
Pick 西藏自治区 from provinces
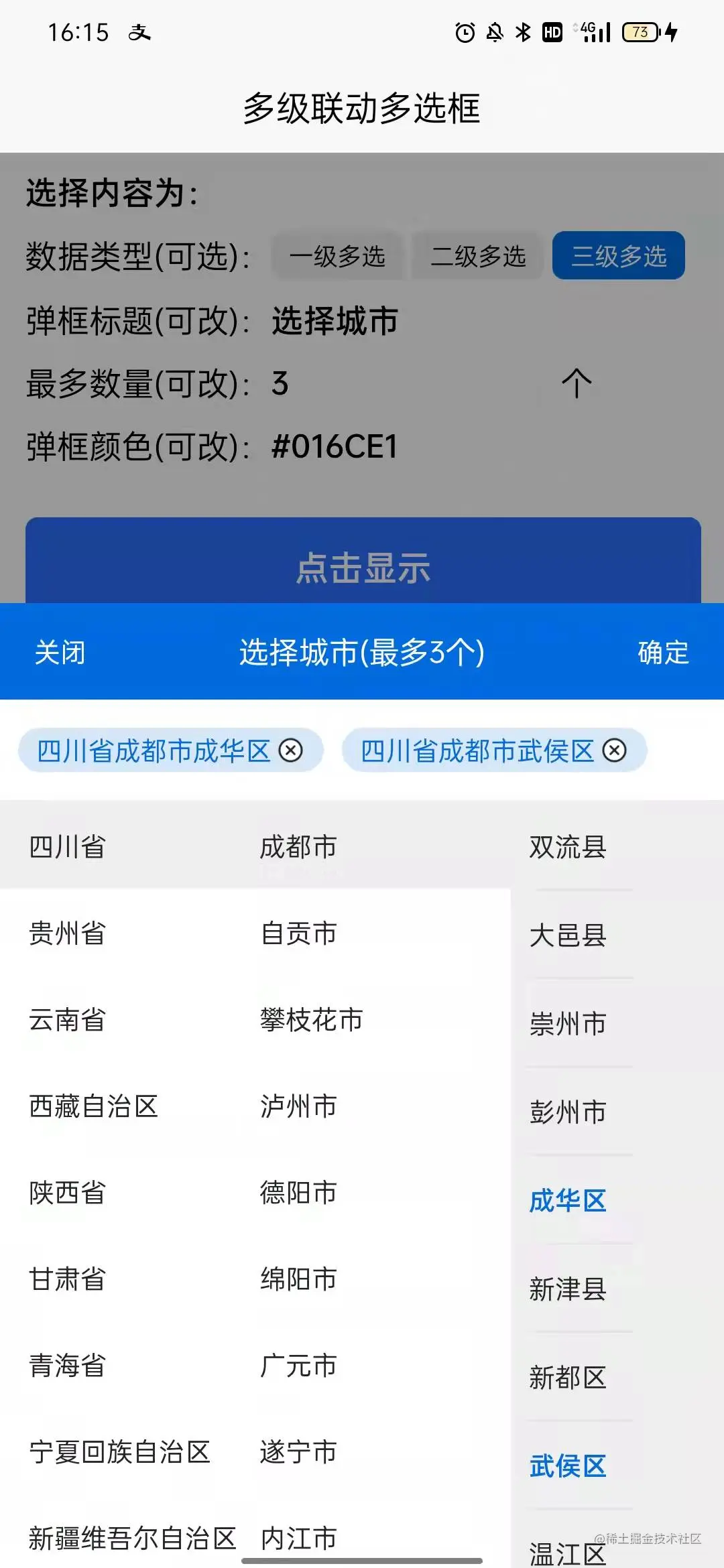pyautogui.click(x=93, y=1106)
